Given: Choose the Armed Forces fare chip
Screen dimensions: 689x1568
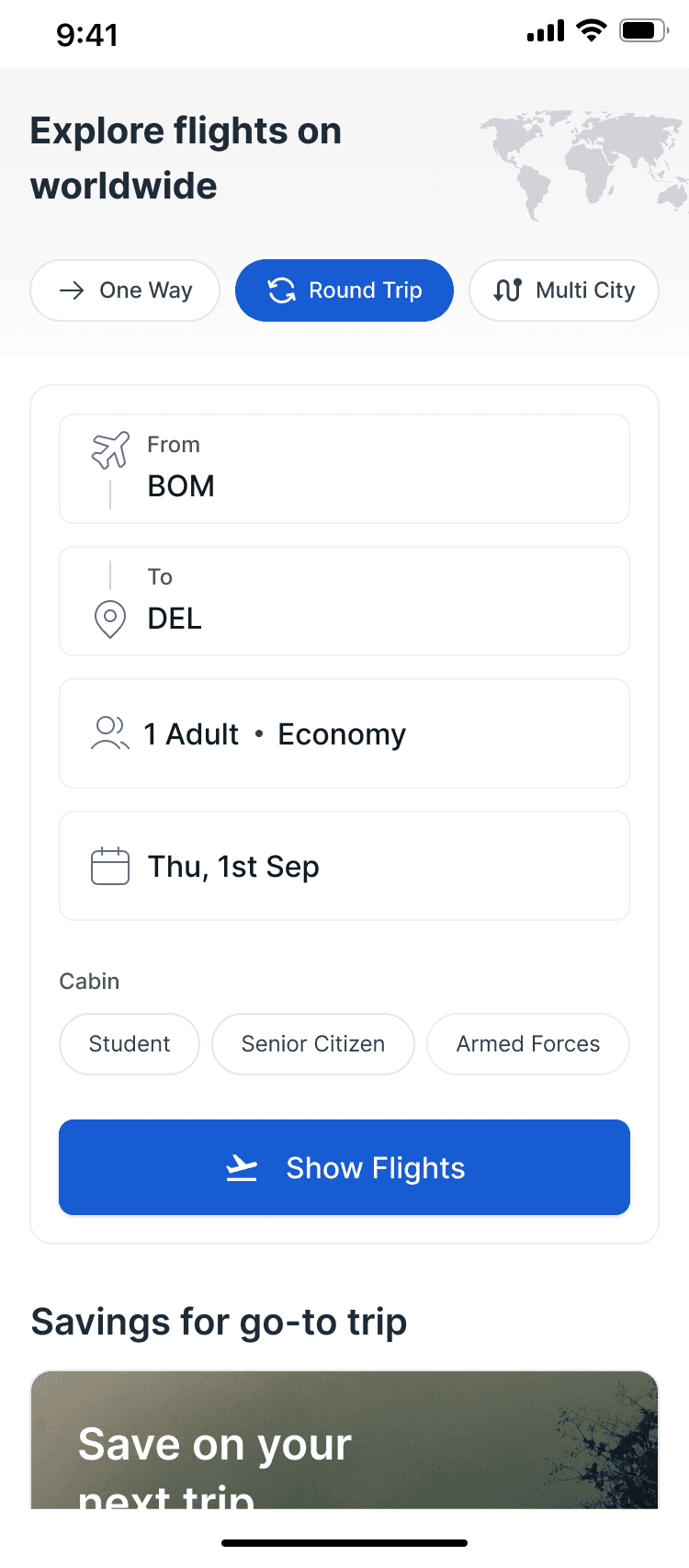Looking at the screenshot, I should (x=528, y=1044).
